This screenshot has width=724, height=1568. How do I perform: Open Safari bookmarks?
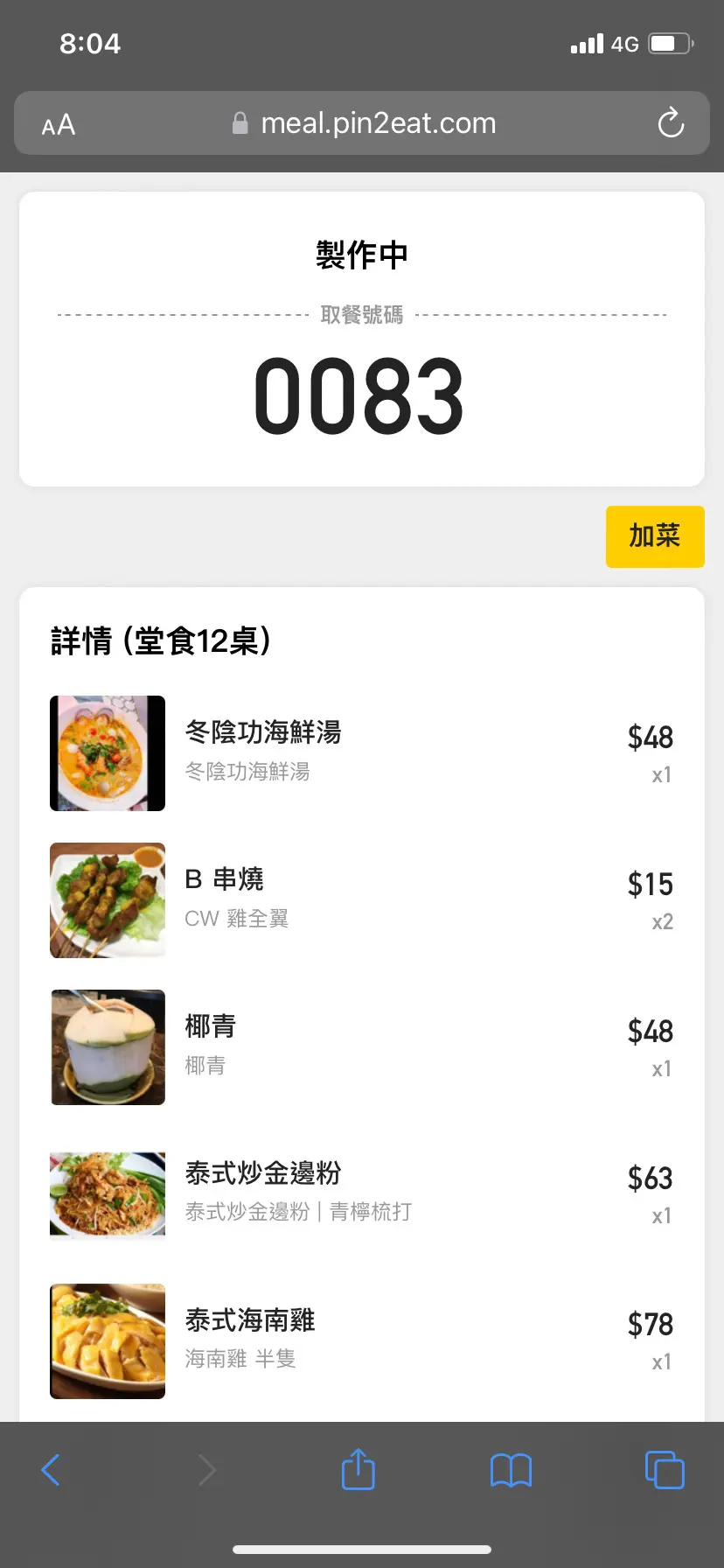point(511,1470)
